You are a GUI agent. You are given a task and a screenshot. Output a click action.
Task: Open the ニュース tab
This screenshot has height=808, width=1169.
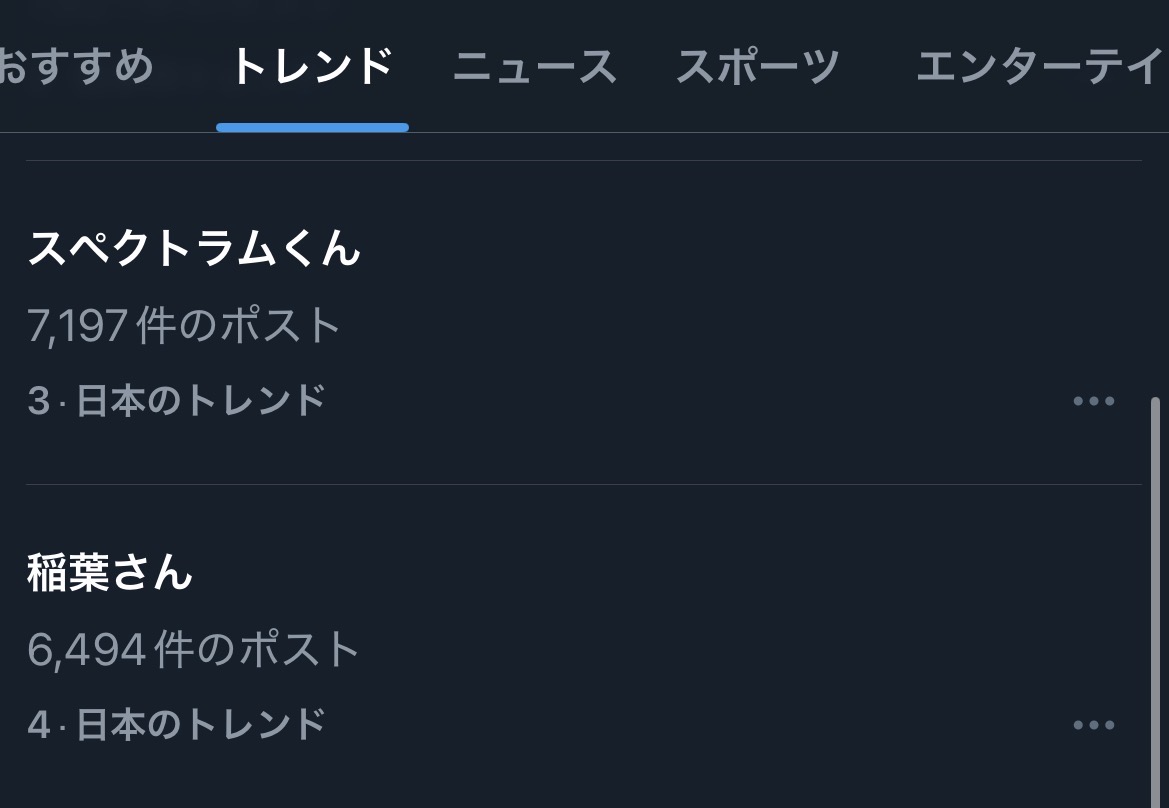point(534,67)
